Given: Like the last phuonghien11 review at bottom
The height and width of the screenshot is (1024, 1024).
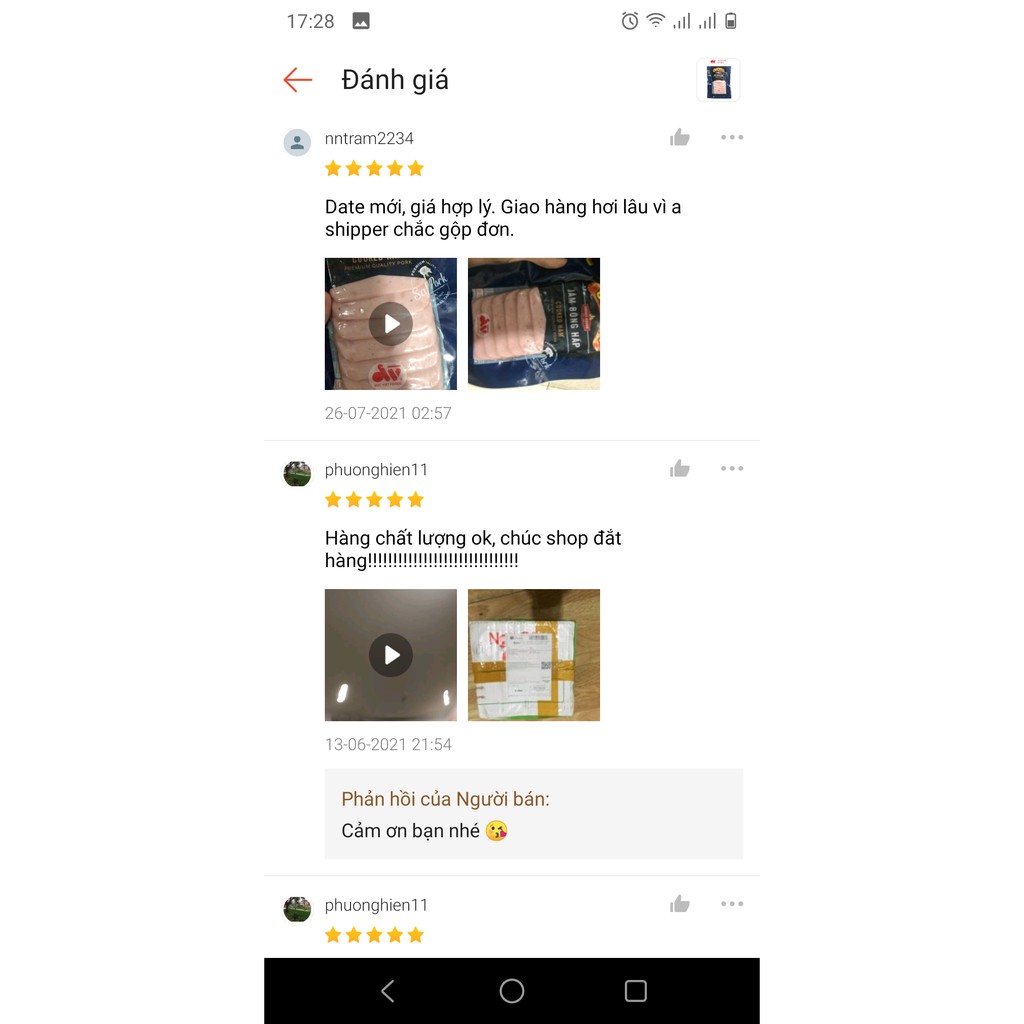Looking at the screenshot, I should pyautogui.click(x=680, y=904).
